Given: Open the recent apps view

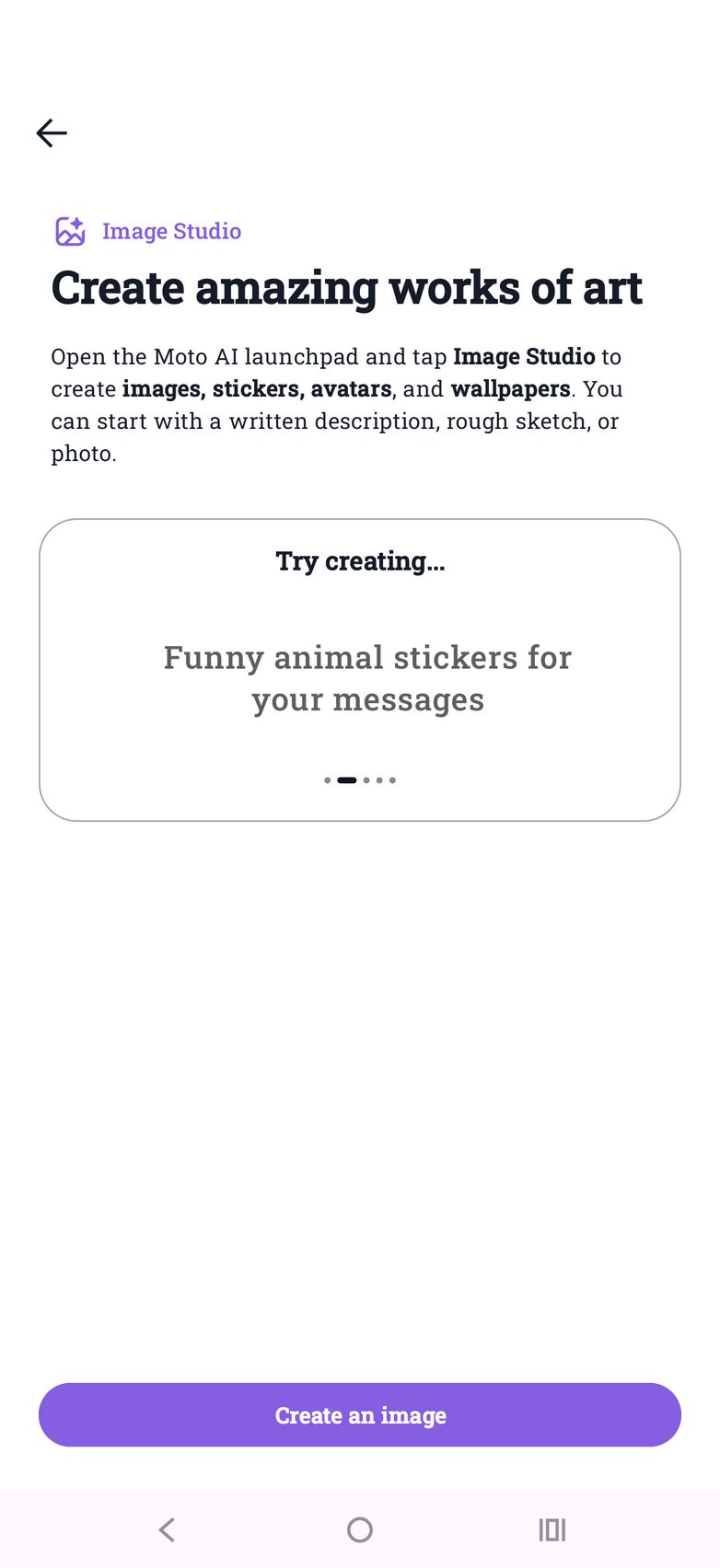Looking at the screenshot, I should 552,1530.
